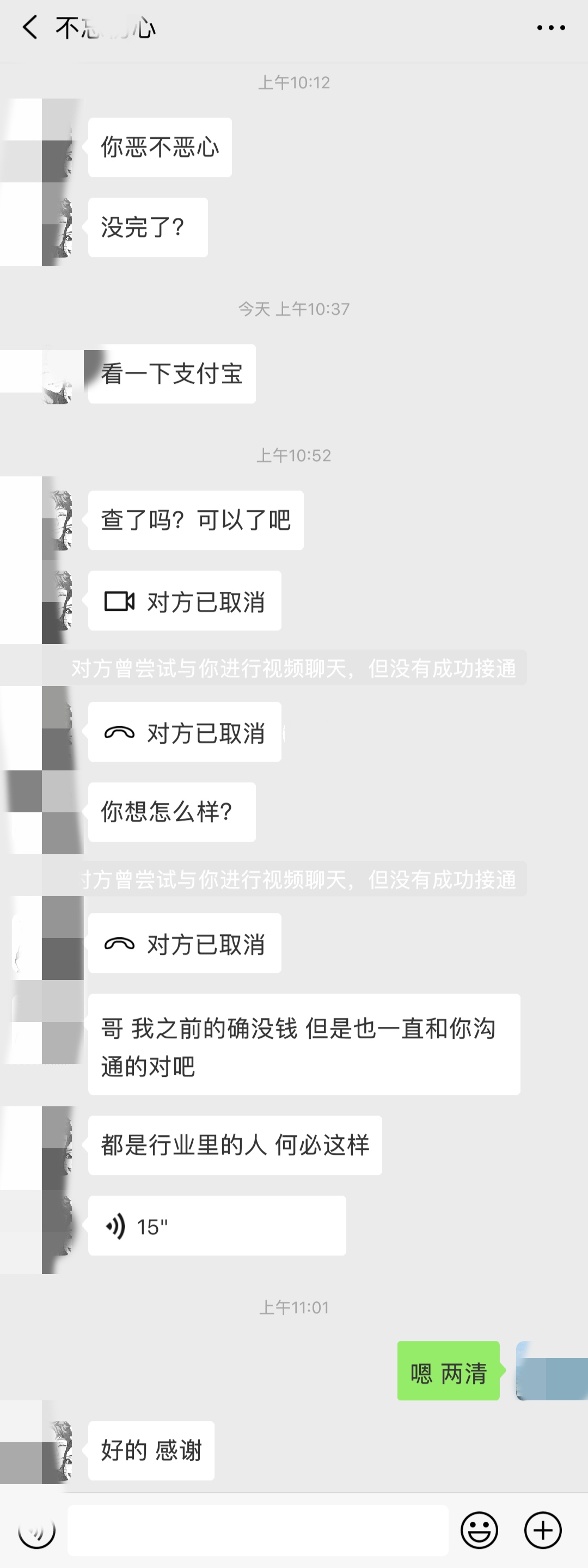Open the emoji sticker panel
The image size is (588, 1568).
coord(479,1530)
